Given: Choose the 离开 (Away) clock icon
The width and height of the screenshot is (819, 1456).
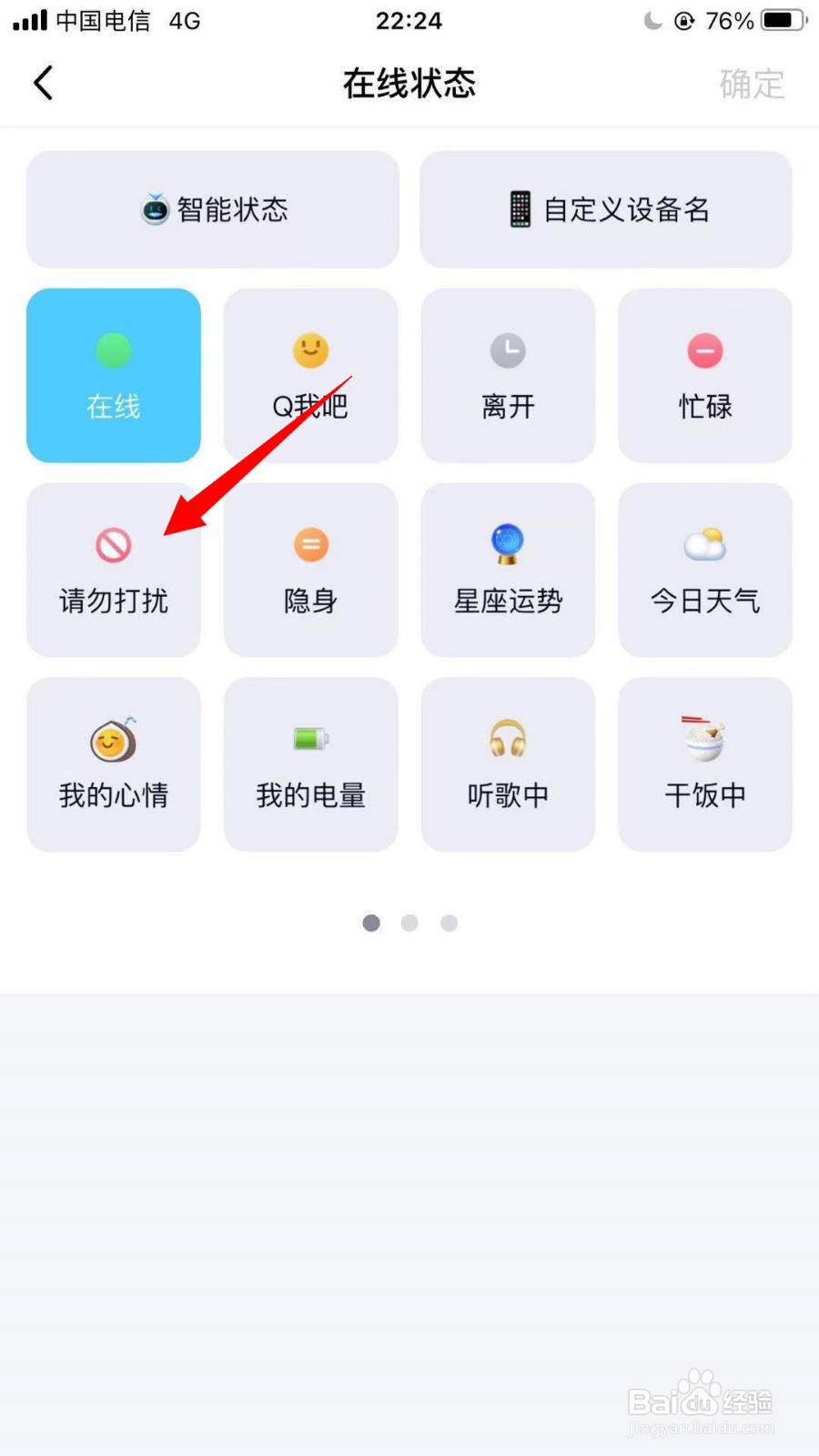Looking at the screenshot, I should (x=508, y=375).
